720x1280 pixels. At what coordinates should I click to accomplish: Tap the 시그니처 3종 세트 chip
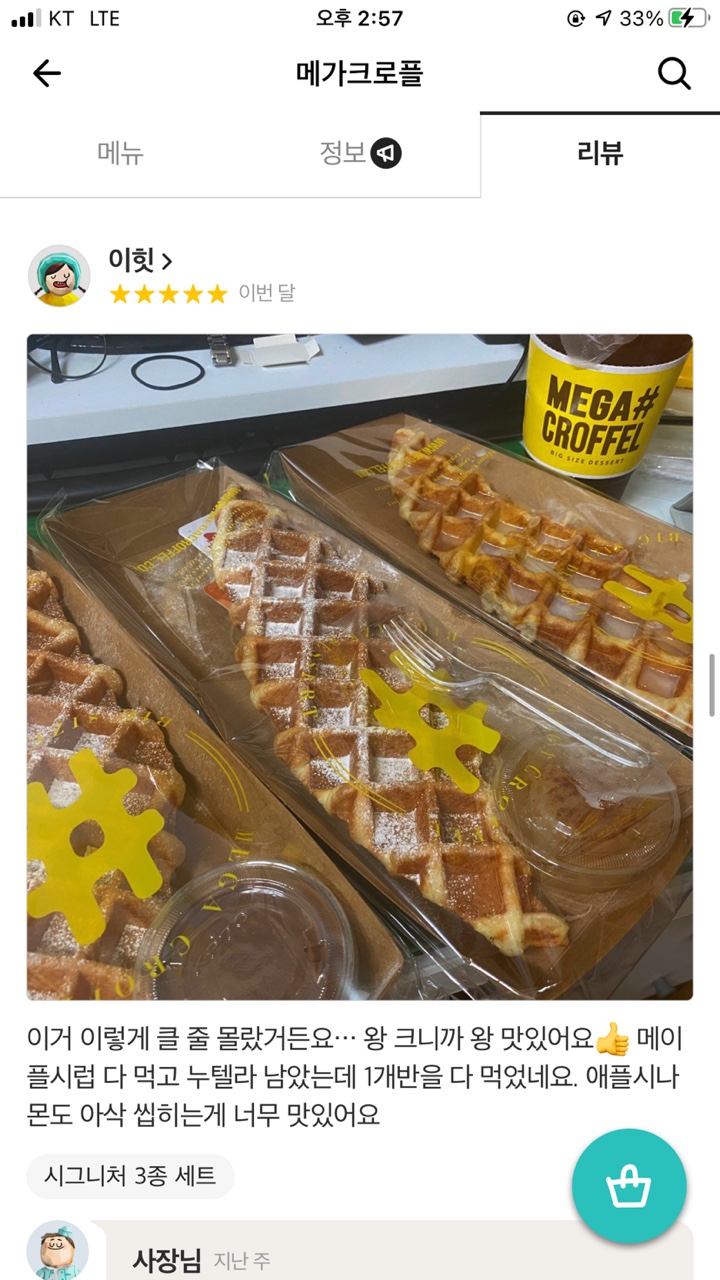pyautogui.click(x=130, y=1176)
